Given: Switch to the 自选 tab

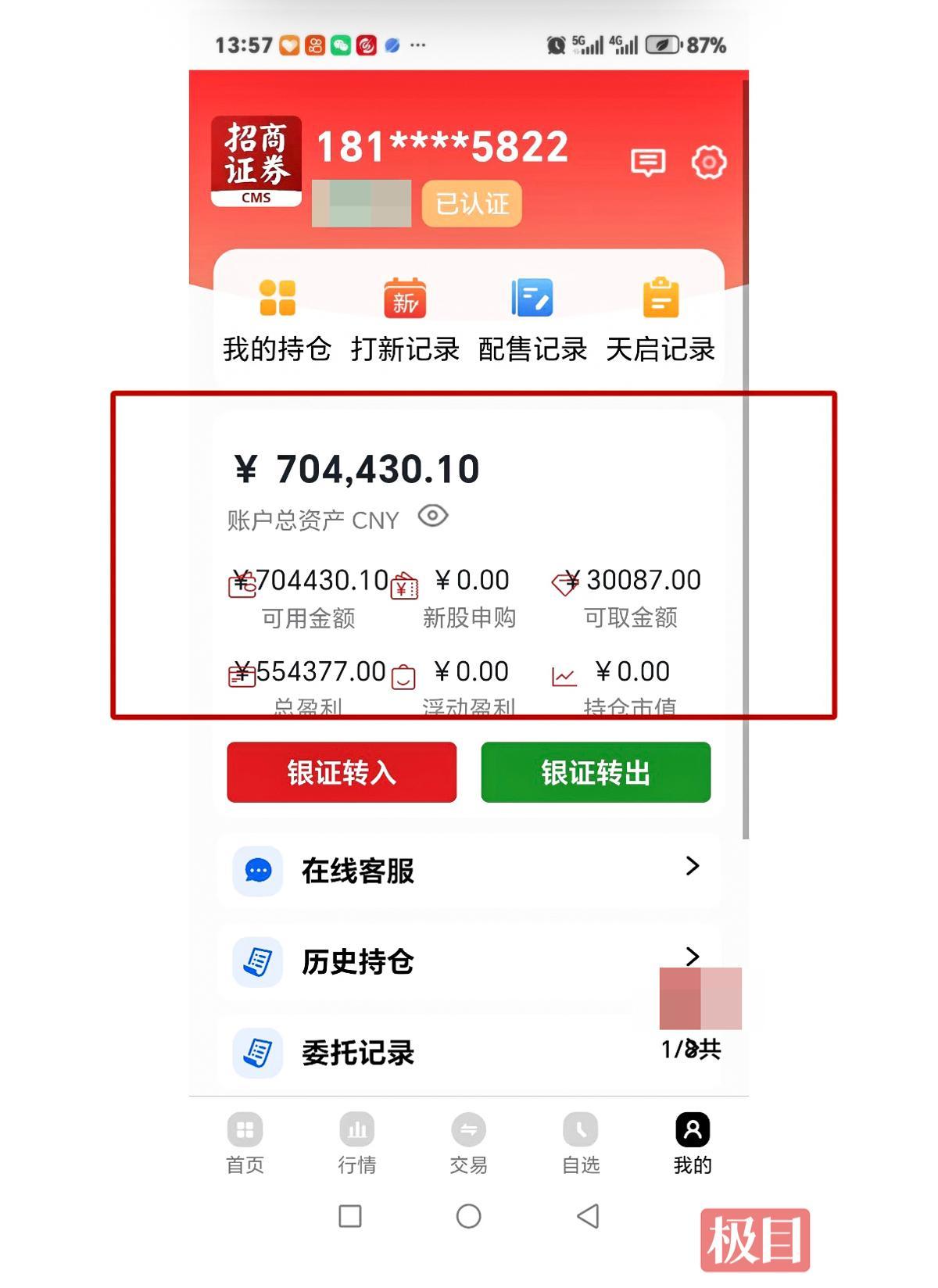Looking at the screenshot, I should (x=581, y=1143).
